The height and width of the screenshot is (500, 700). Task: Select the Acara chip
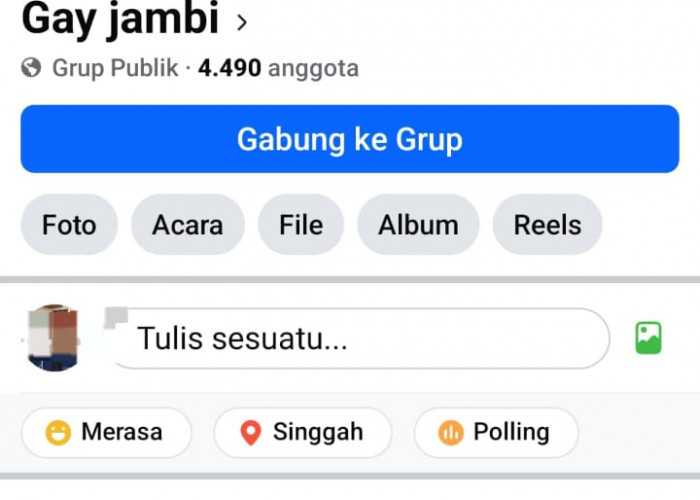pos(187,225)
